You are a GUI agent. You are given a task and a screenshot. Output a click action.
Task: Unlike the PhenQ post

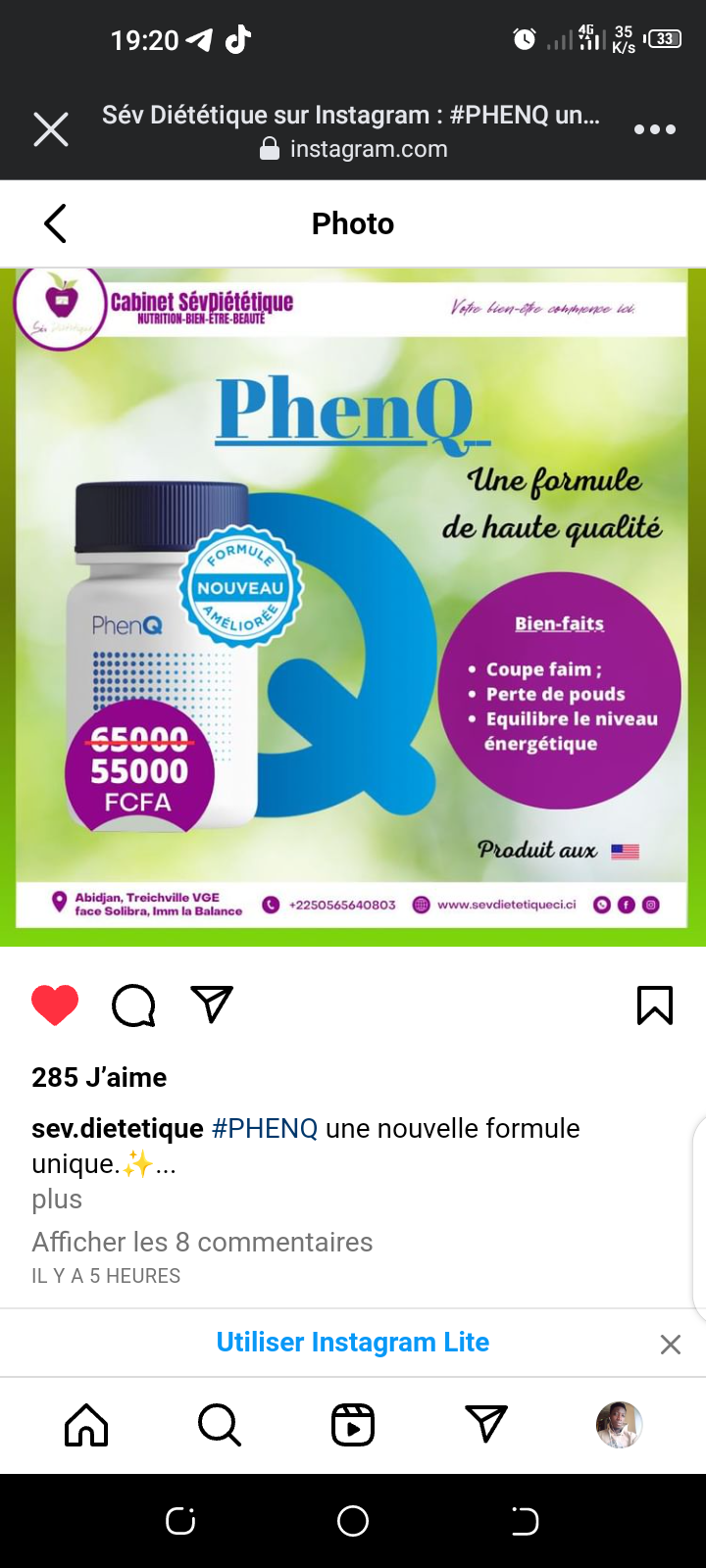55,1005
